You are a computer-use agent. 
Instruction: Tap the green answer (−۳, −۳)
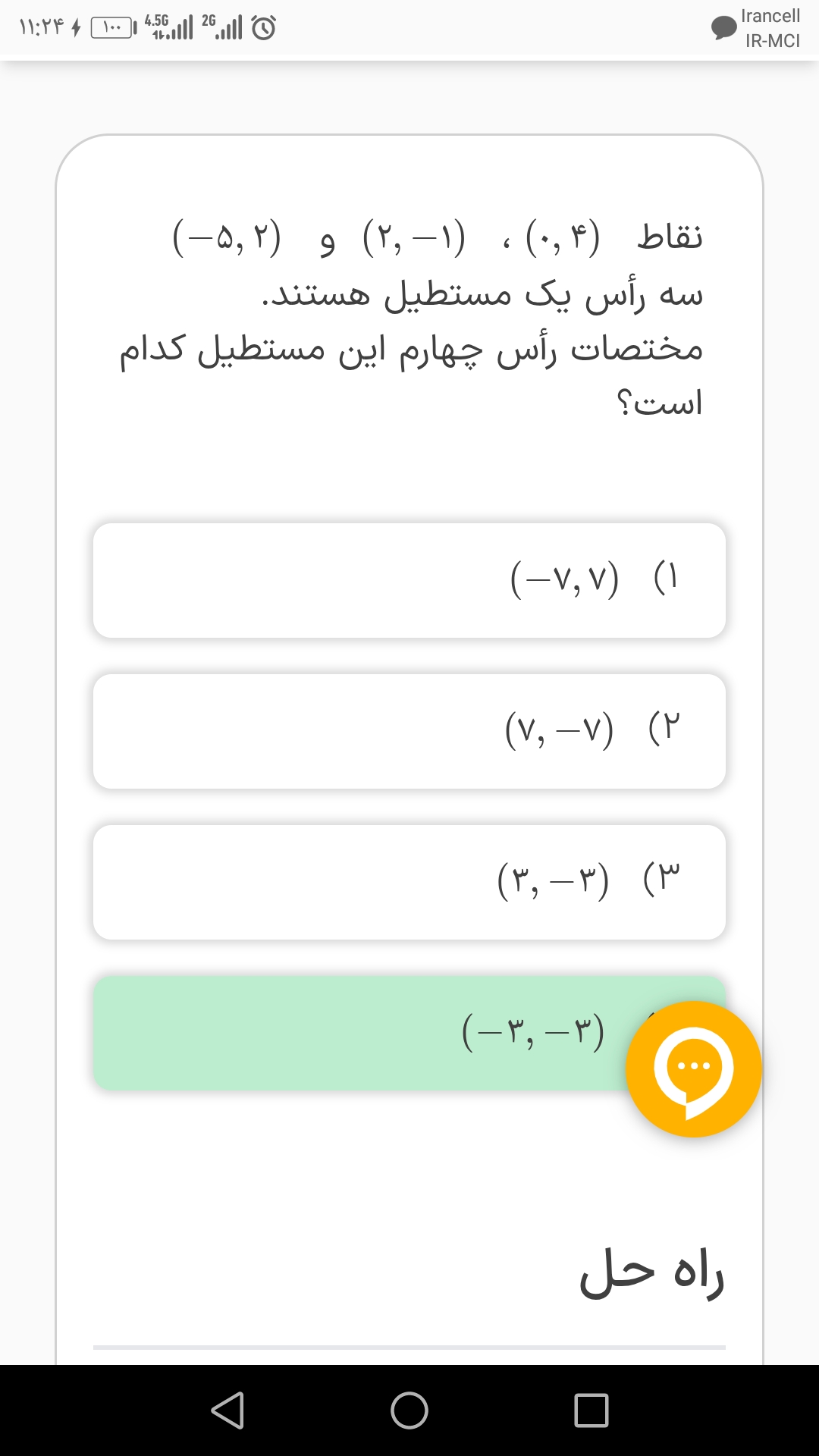[x=356, y=1033]
